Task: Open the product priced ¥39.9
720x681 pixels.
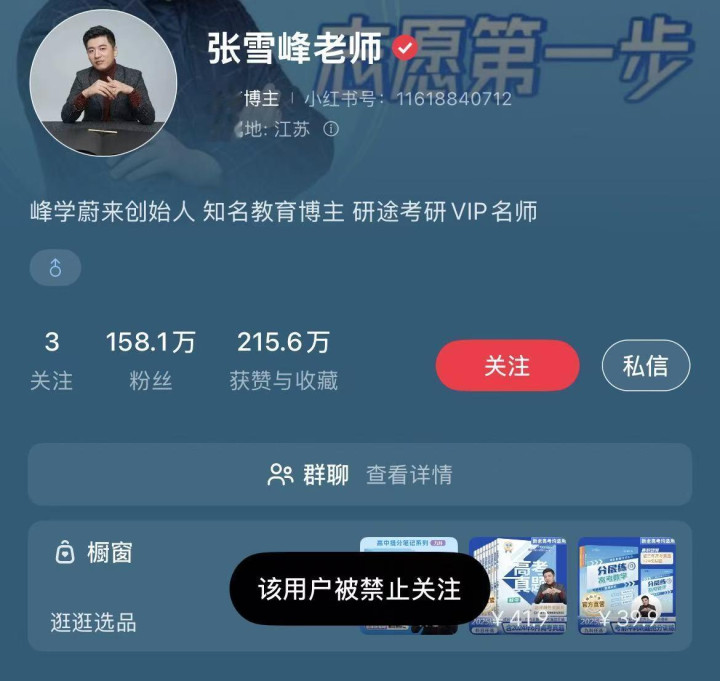Action: coord(626,585)
